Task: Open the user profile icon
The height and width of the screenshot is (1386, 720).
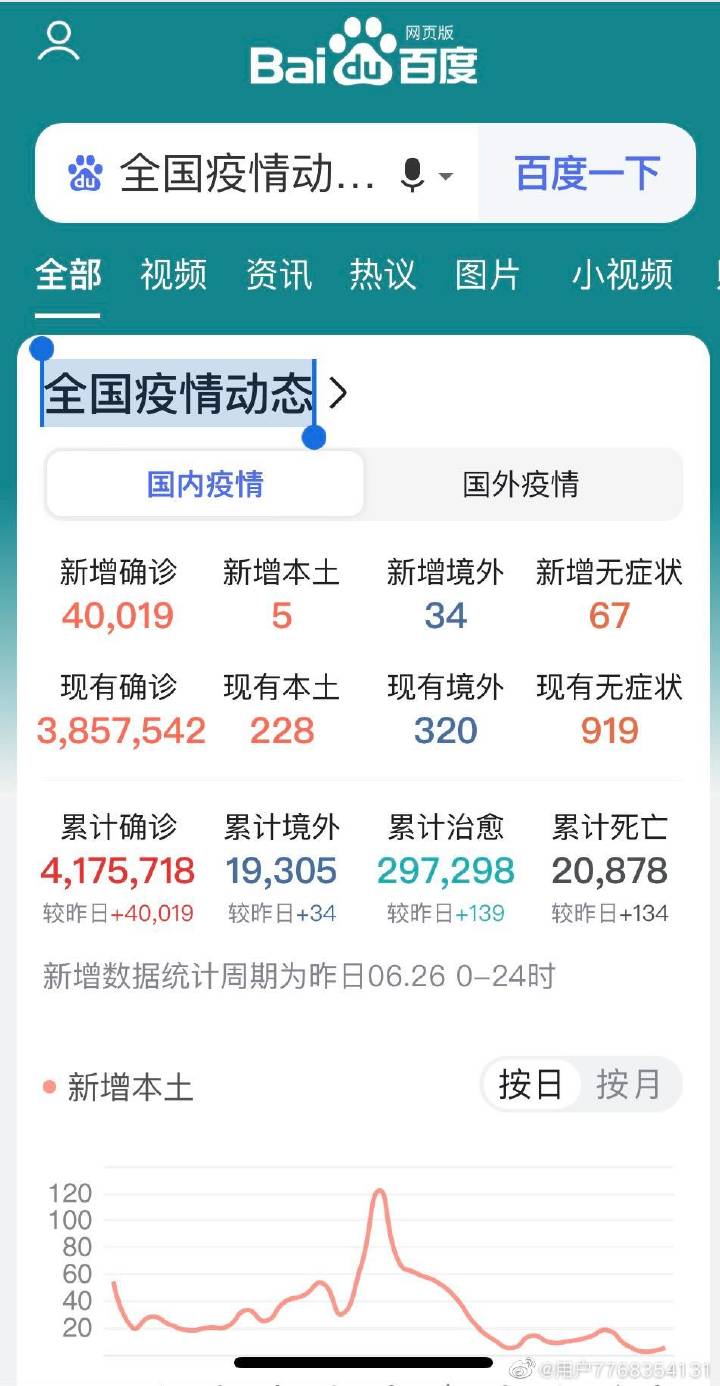Action: pyautogui.click(x=58, y=42)
